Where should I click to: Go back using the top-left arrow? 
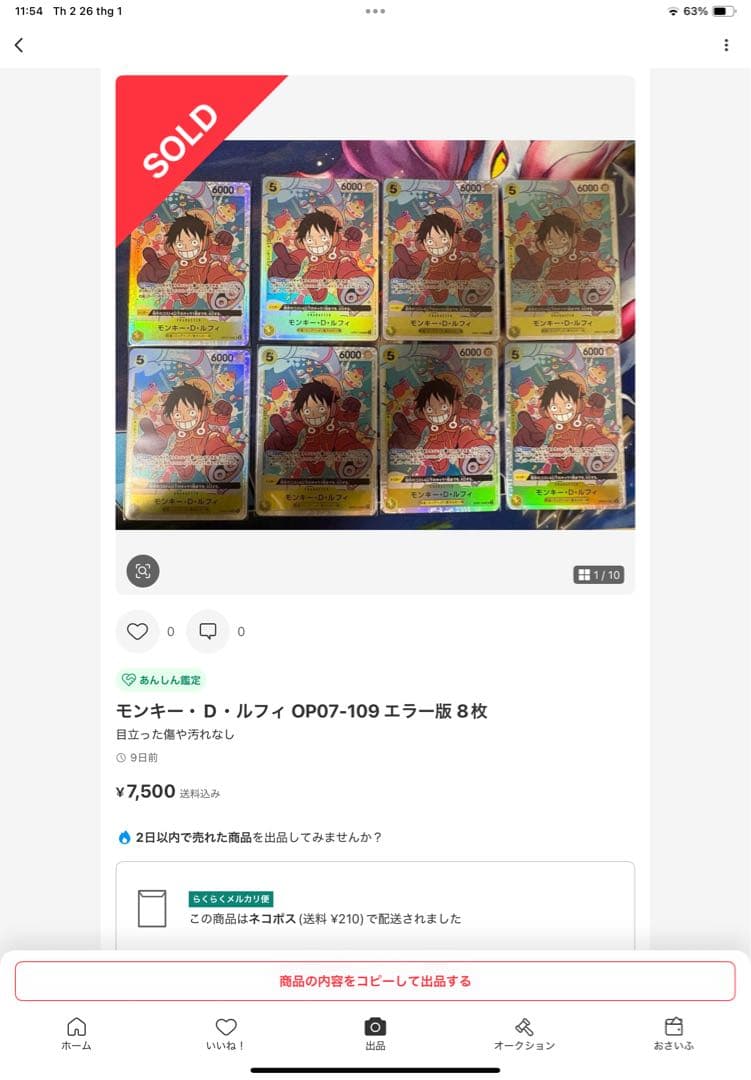coord(19,45)
